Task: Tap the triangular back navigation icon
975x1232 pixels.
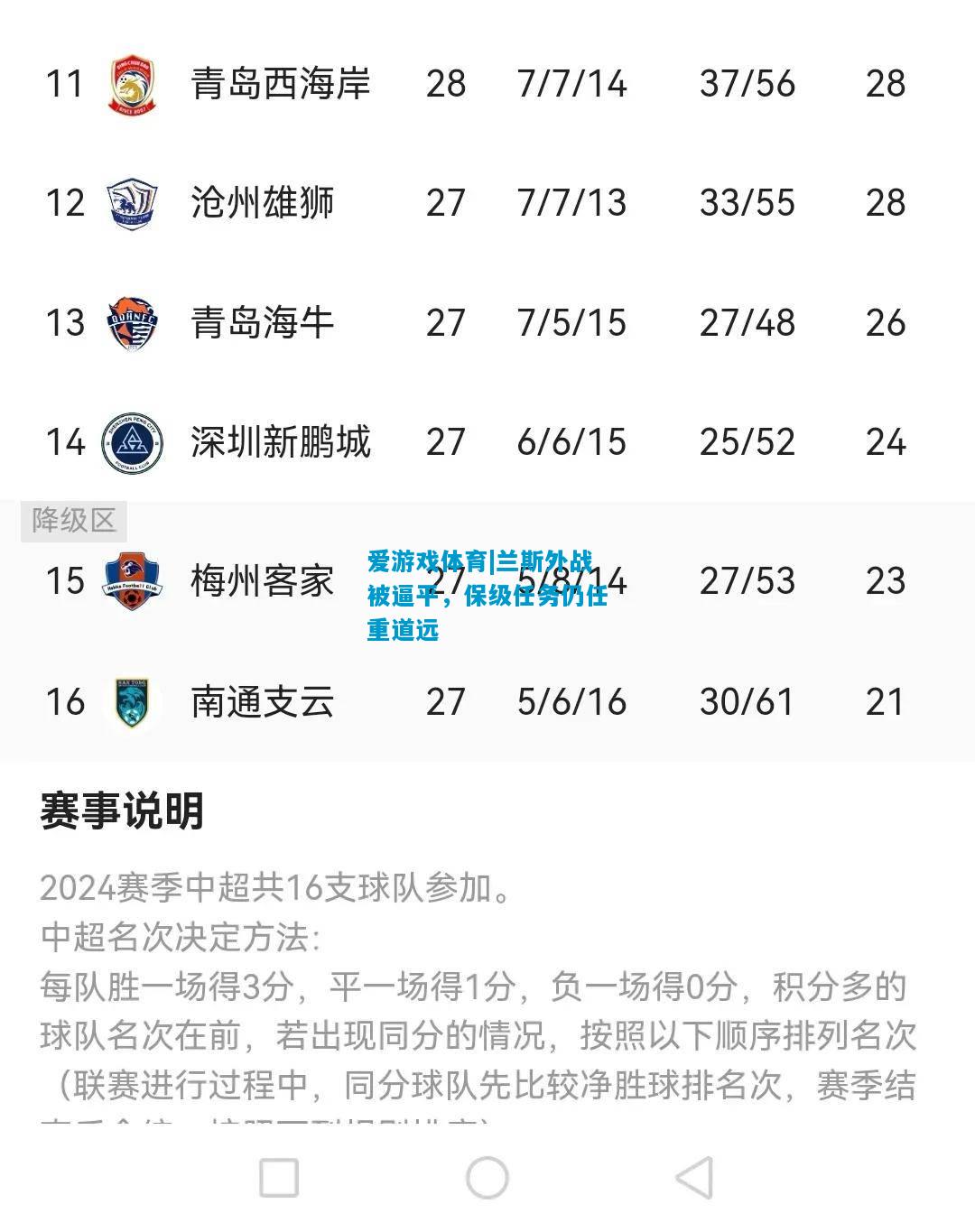Action: 690,1176
